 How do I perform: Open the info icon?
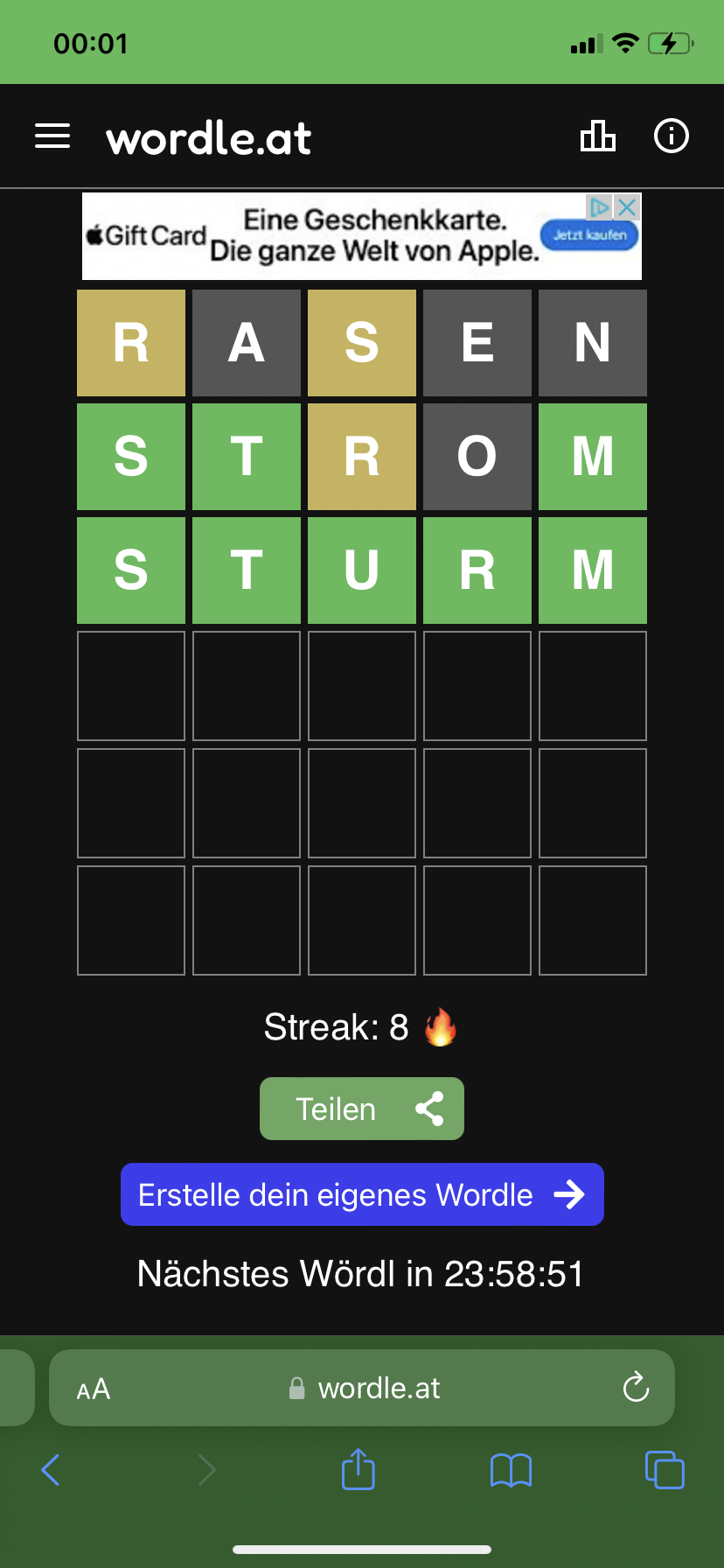pyautogui.click(x=672, y=136)
